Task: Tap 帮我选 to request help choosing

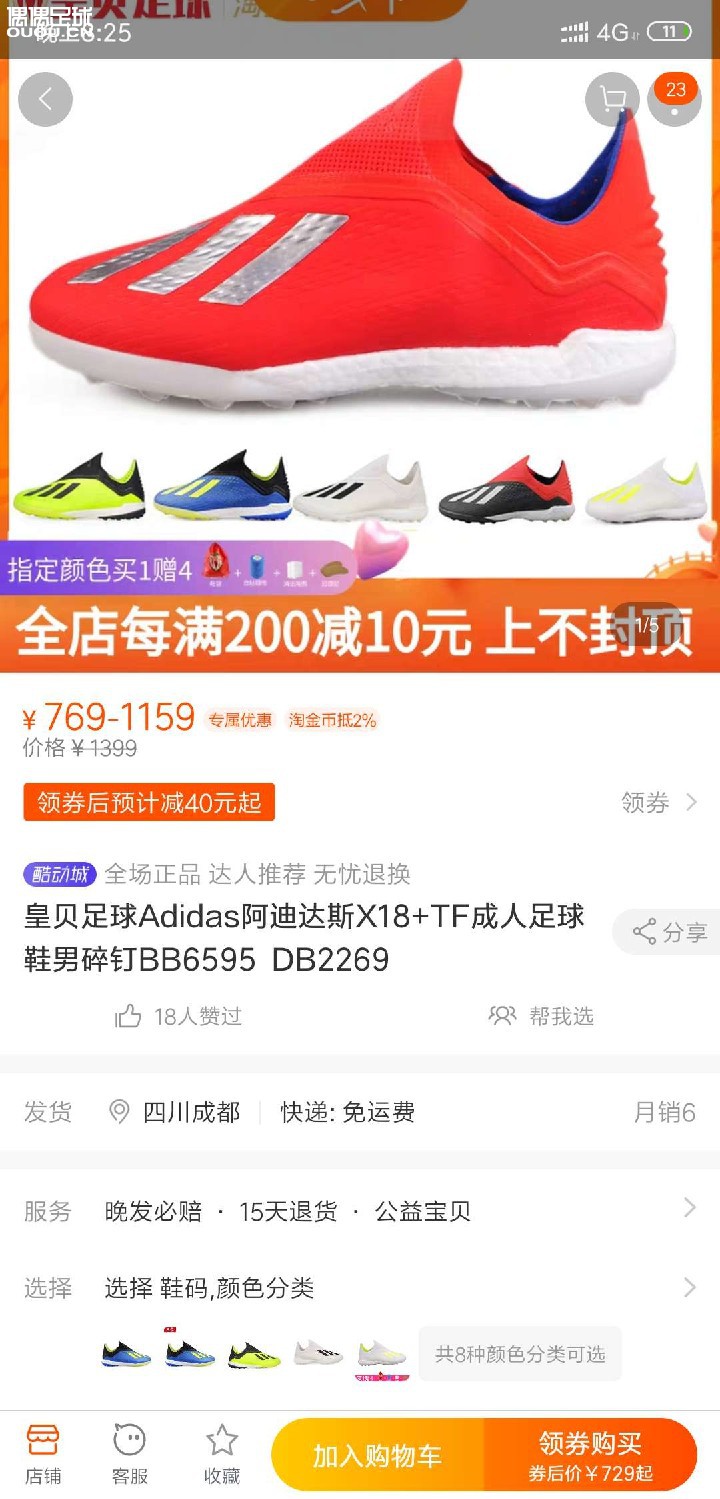Action: [540, 1016]
